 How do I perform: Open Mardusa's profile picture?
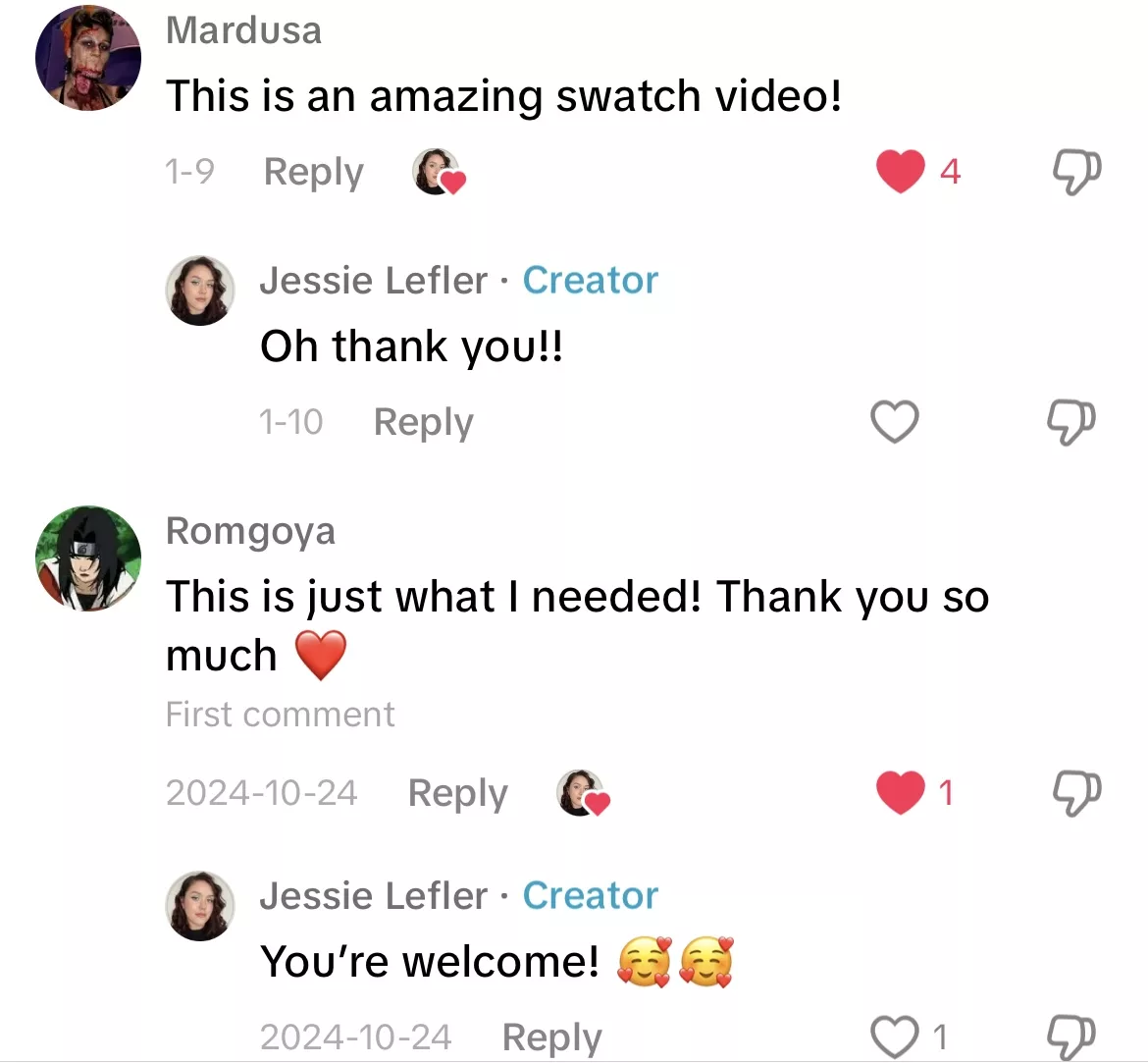pos(88,58)
